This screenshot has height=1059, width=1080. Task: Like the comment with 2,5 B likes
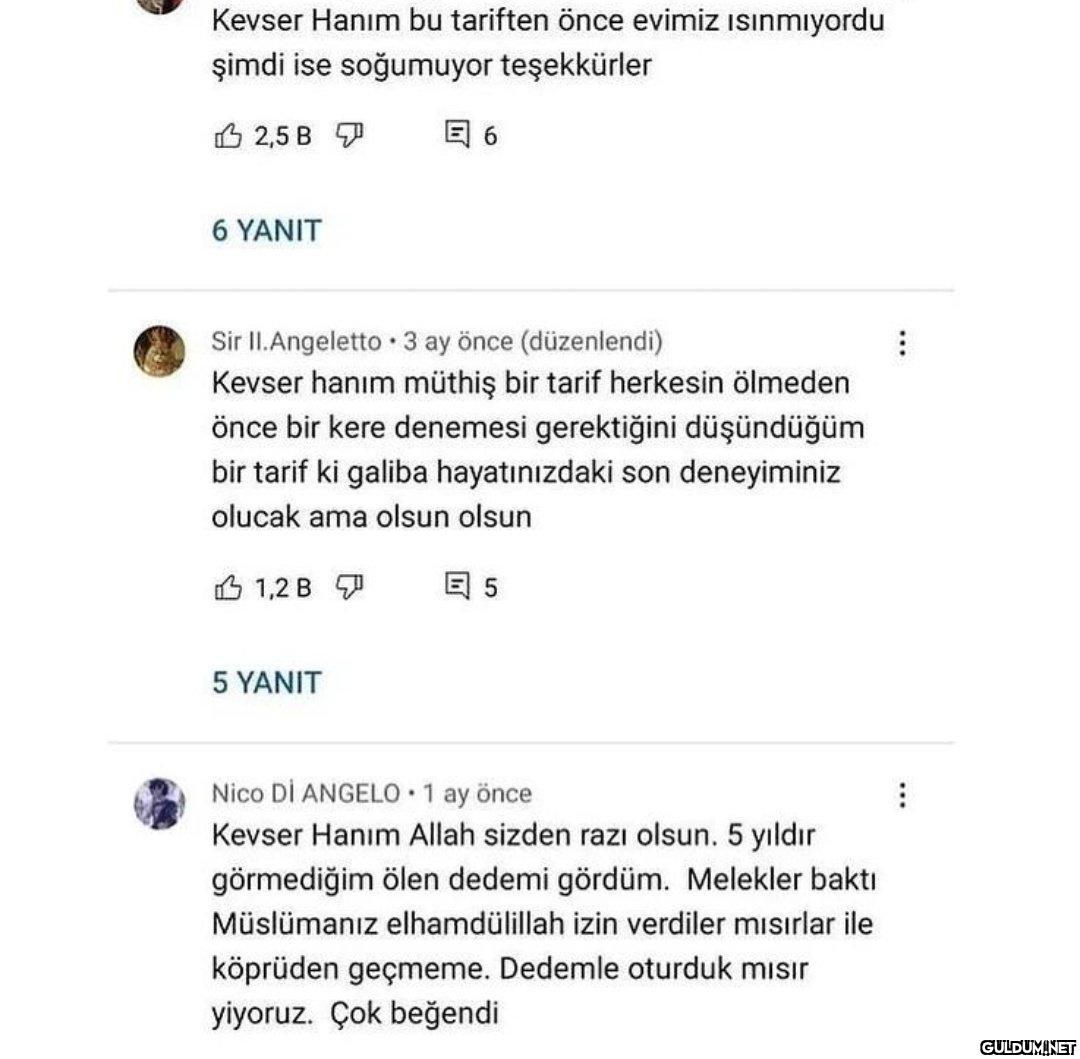pos(229,135)
